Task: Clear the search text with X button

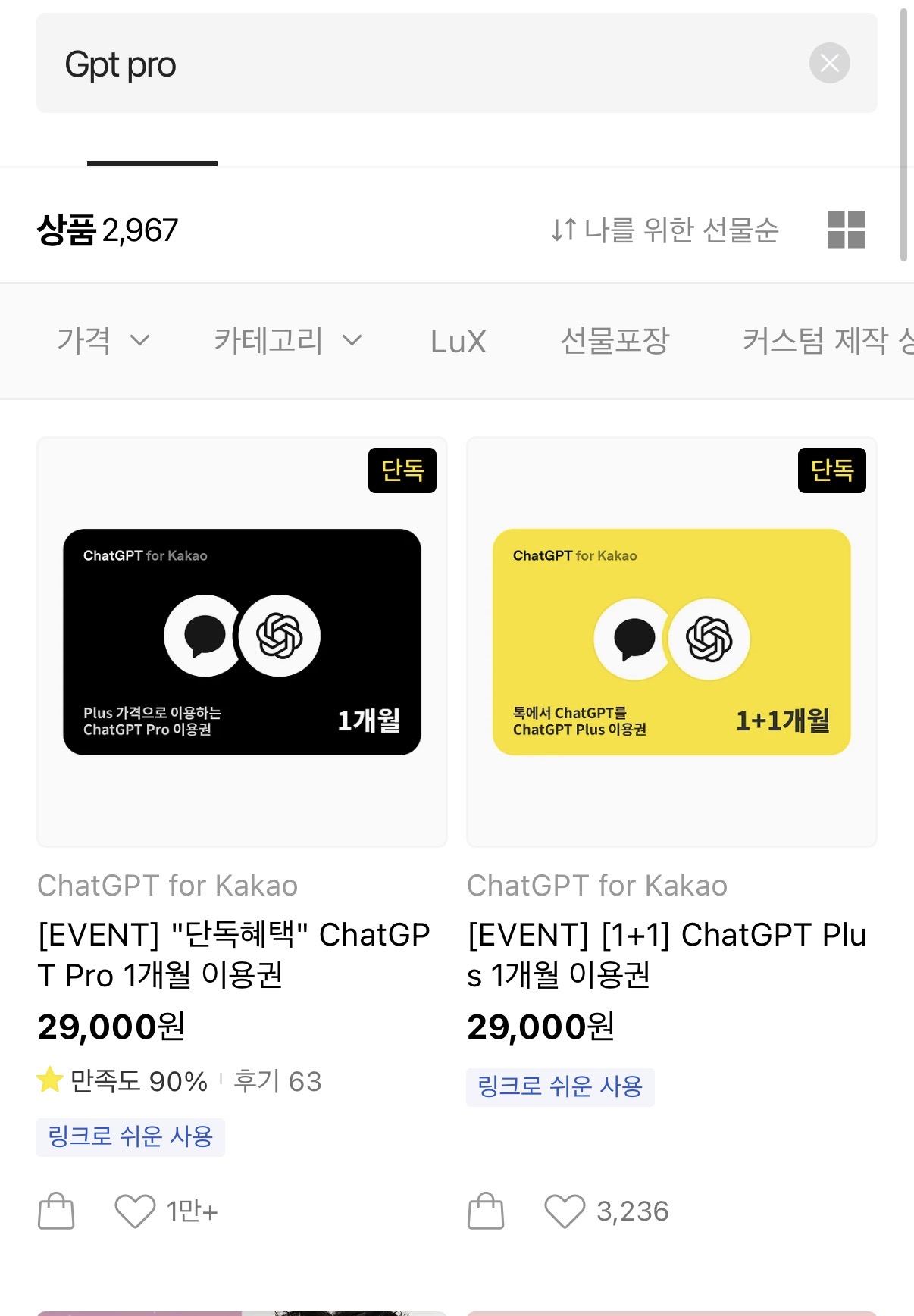Action: point(829,63)
